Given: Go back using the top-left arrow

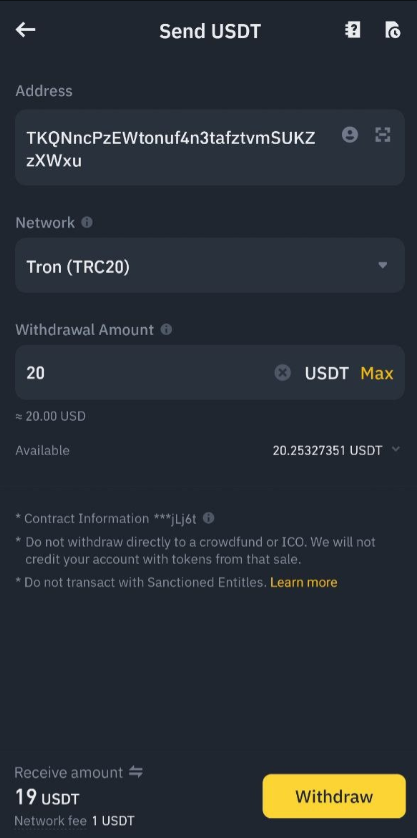Looking at the screenshot, I should (x=25, y=30).
